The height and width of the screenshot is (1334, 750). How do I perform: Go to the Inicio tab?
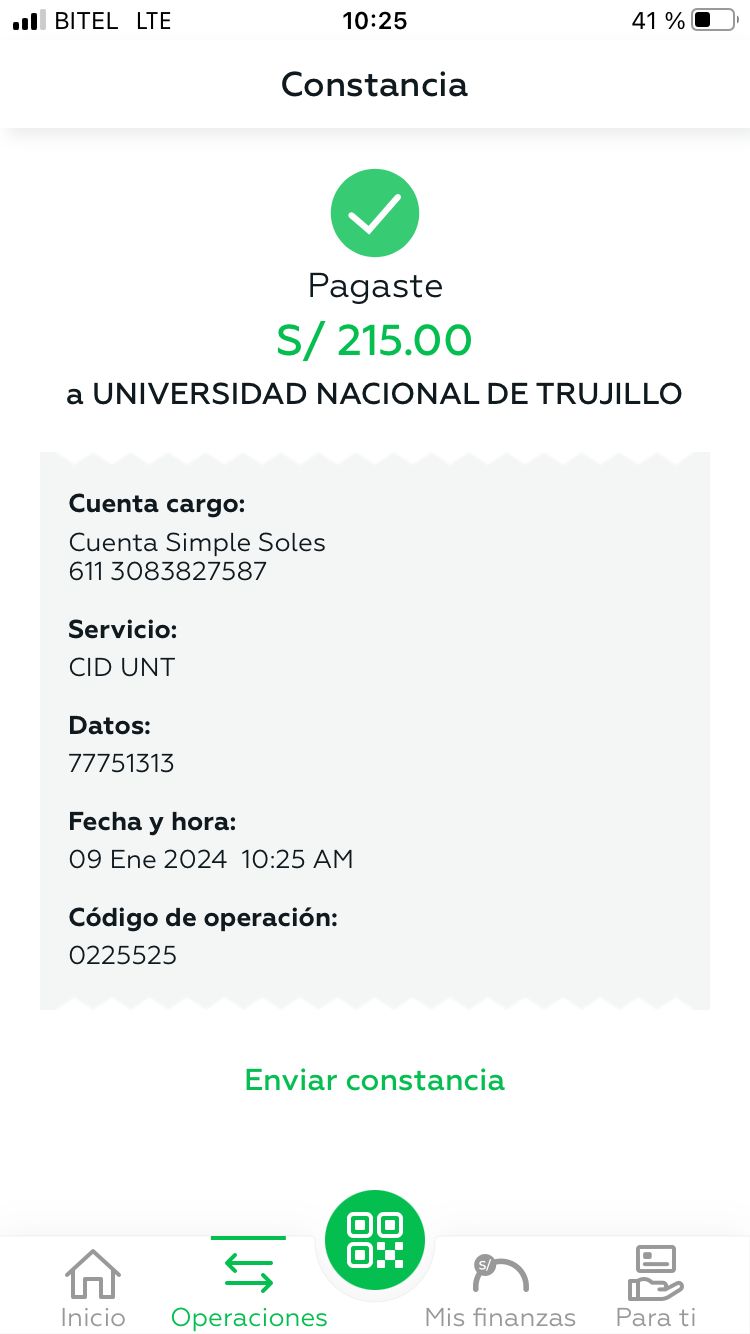(93, 1288)
